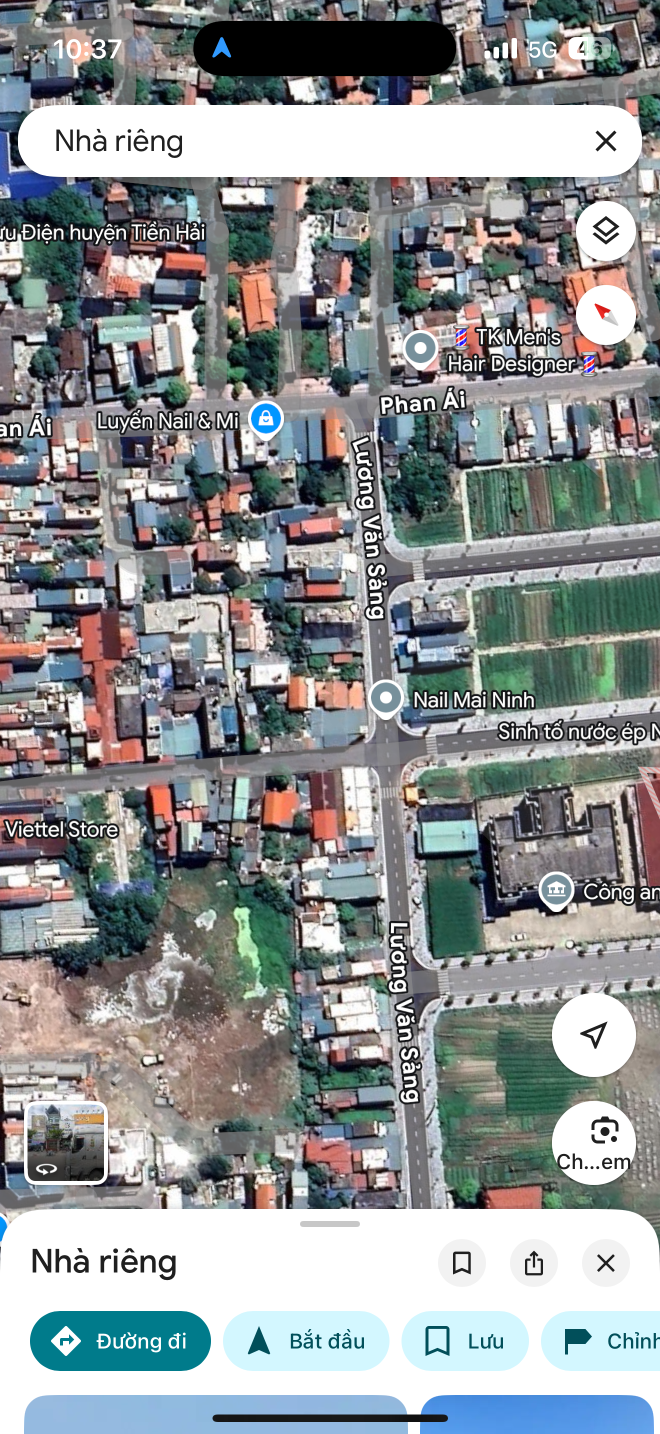Clear the Nhà riêng search

[605, 141]
